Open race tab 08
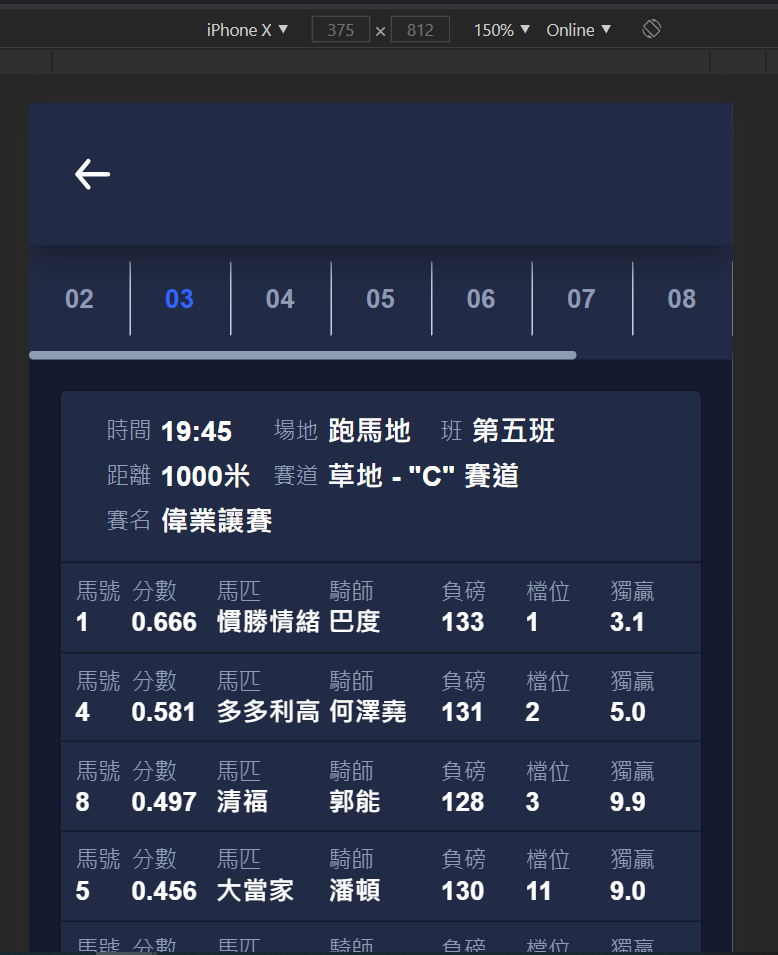 [682, 299]
